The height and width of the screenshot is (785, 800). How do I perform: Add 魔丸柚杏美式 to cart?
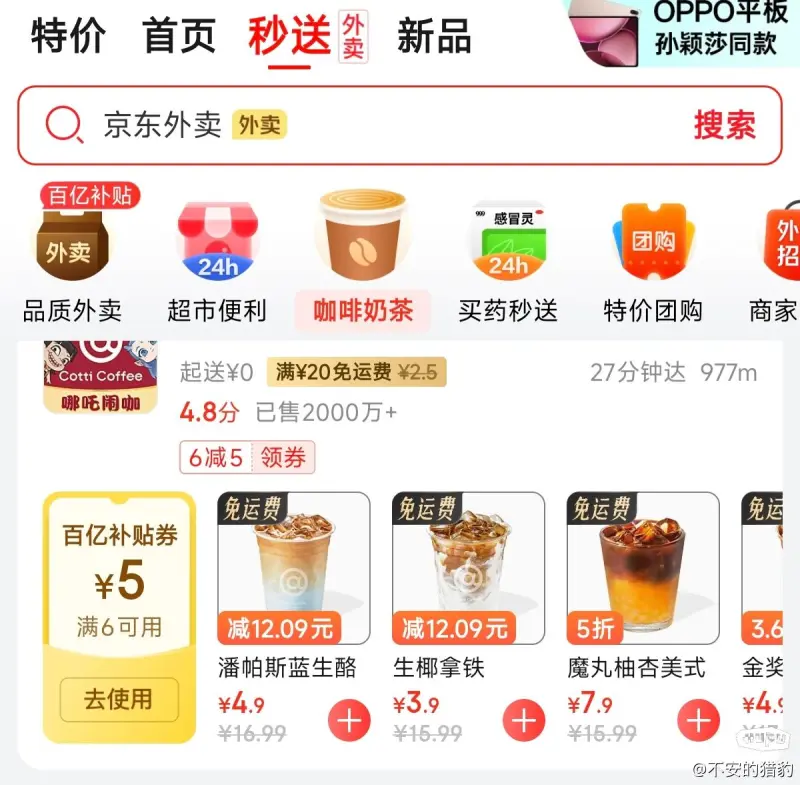(697, 720)
